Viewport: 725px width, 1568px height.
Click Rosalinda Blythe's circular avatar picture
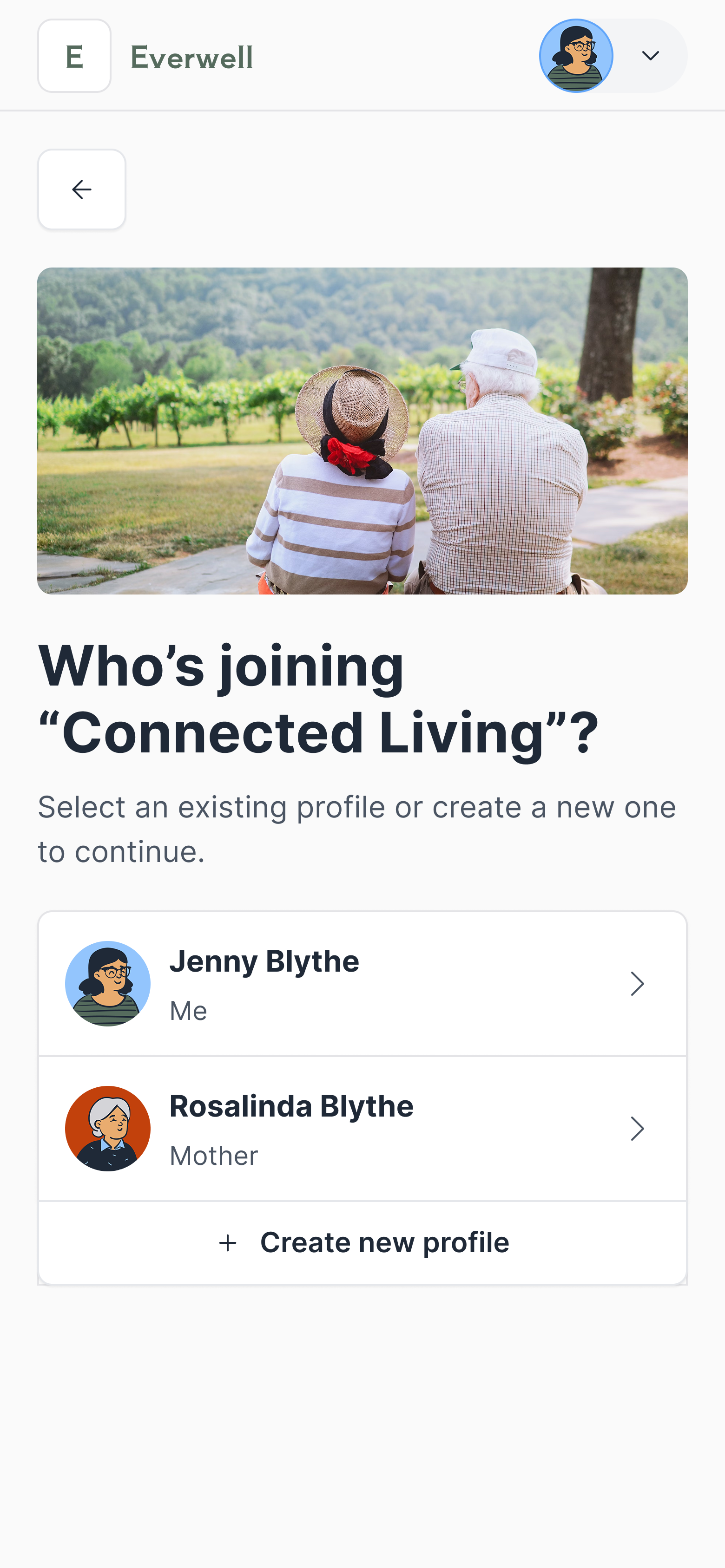tap(108, 1128)
